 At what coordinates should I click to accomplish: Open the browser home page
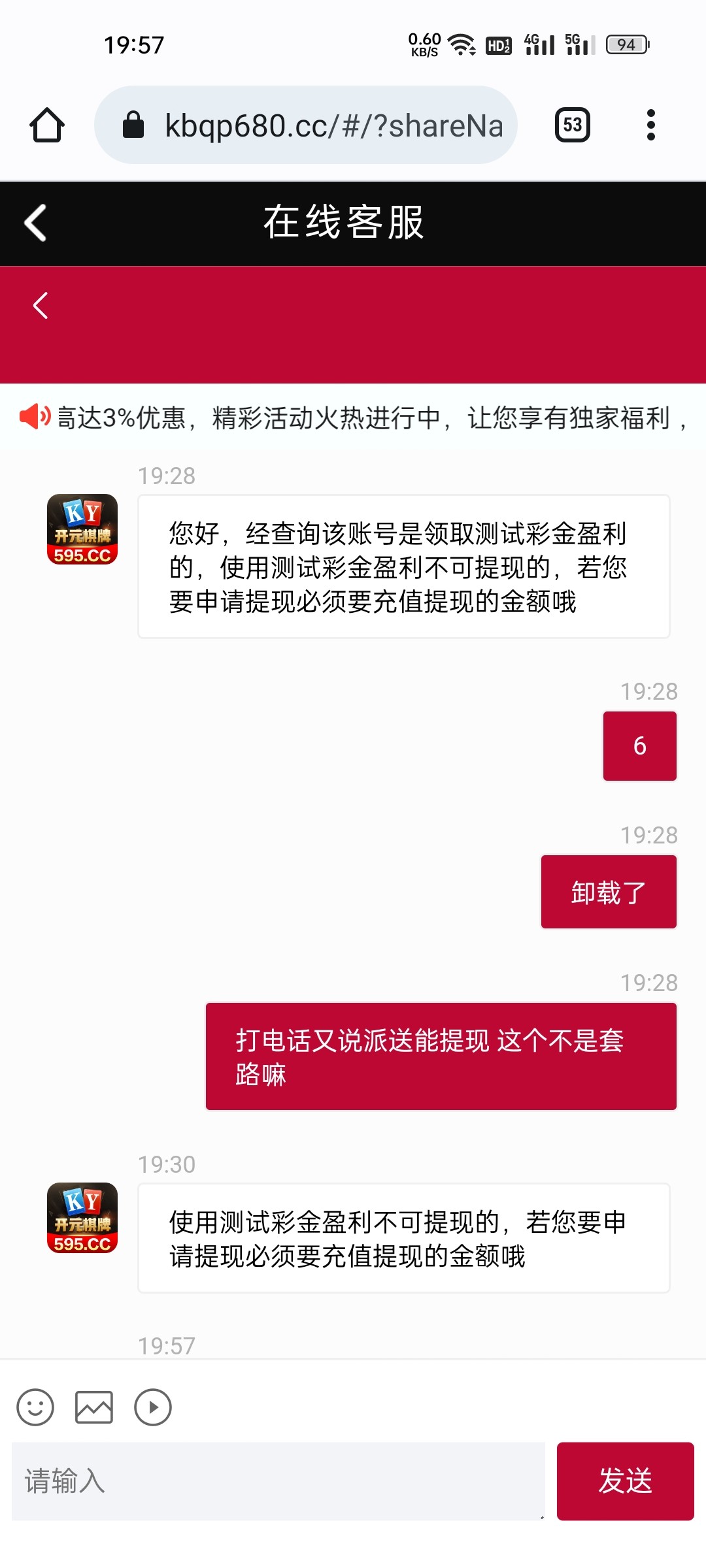coord(47,125)
